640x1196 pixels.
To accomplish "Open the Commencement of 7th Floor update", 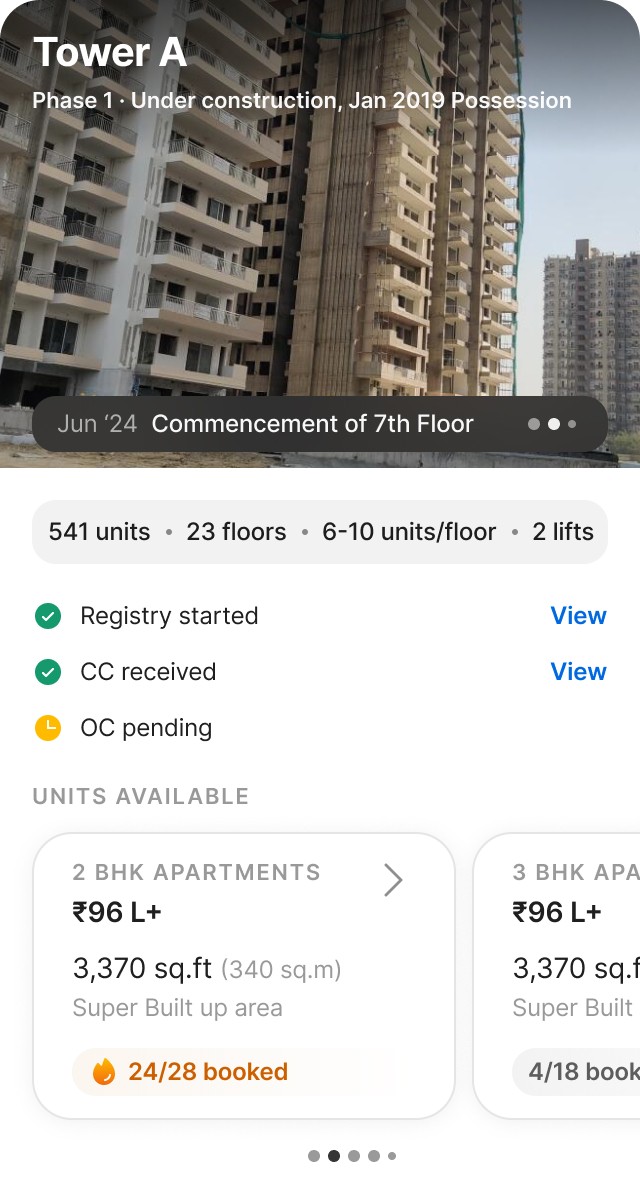I will pyautogui.click(x=312, y=424).
